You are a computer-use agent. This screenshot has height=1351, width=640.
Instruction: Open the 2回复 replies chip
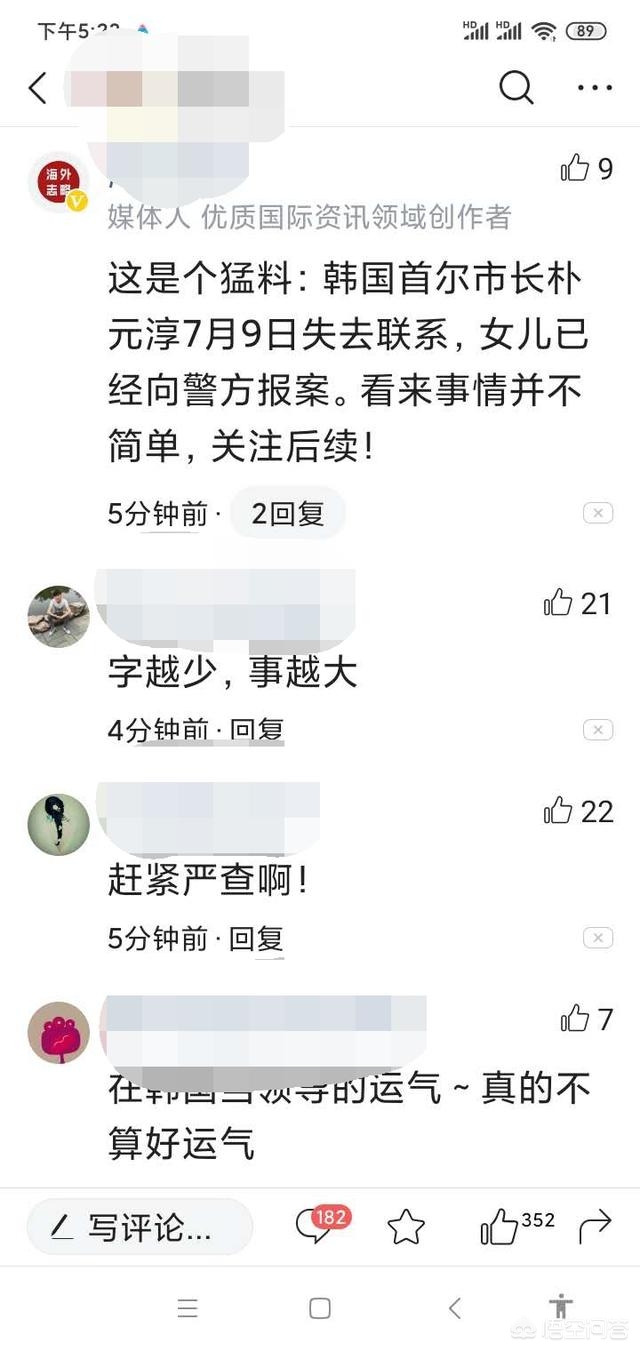pyautogui.click(x=288, y=514)
